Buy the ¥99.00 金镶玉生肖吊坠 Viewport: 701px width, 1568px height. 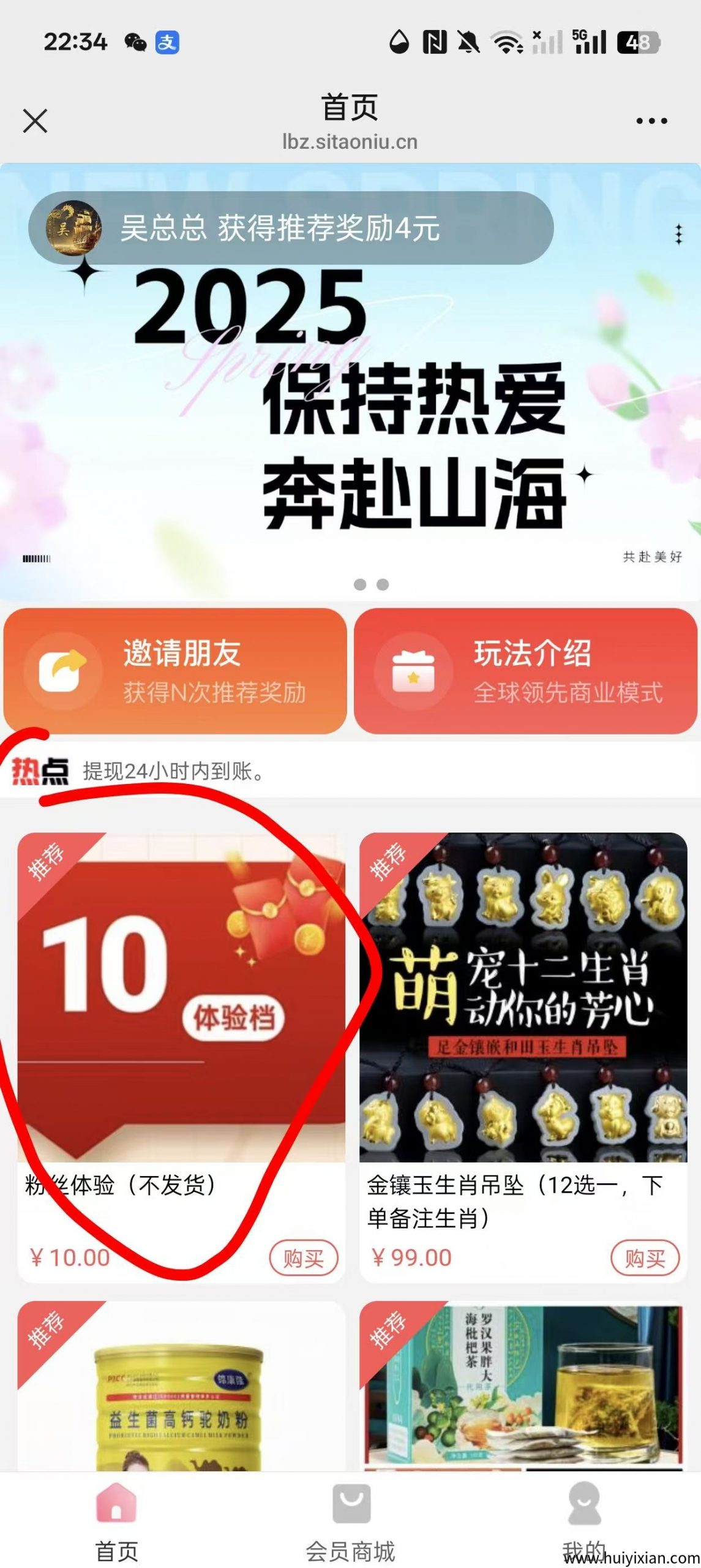[x=645, y=1258]
